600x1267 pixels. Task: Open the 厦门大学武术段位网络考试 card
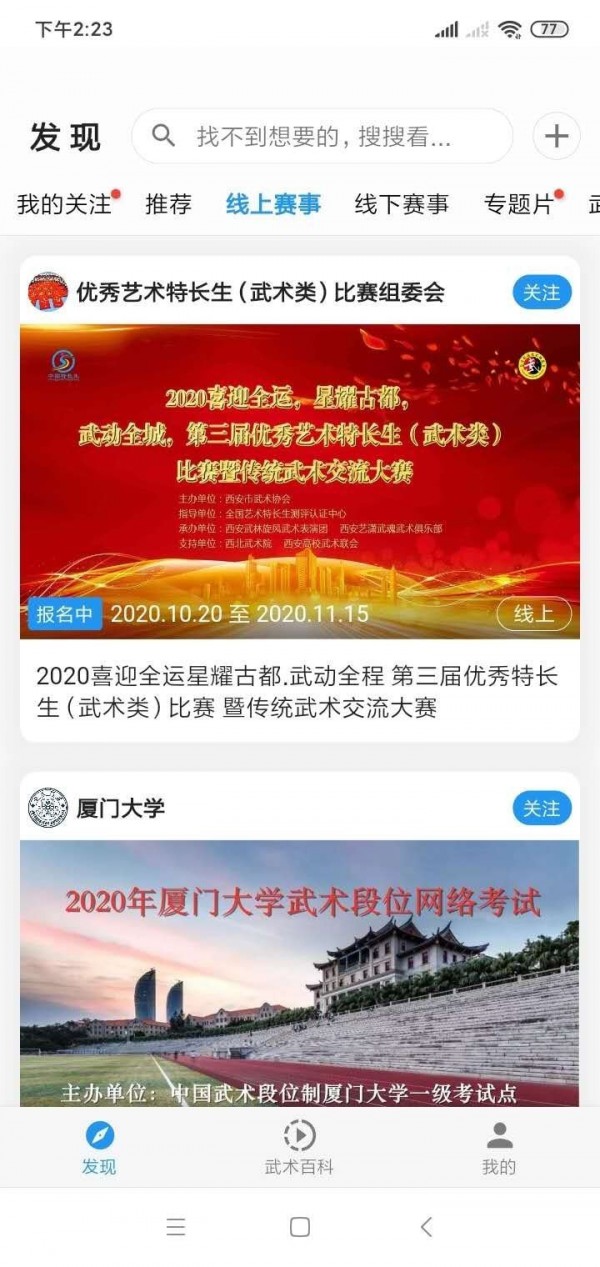coord(300,970)
